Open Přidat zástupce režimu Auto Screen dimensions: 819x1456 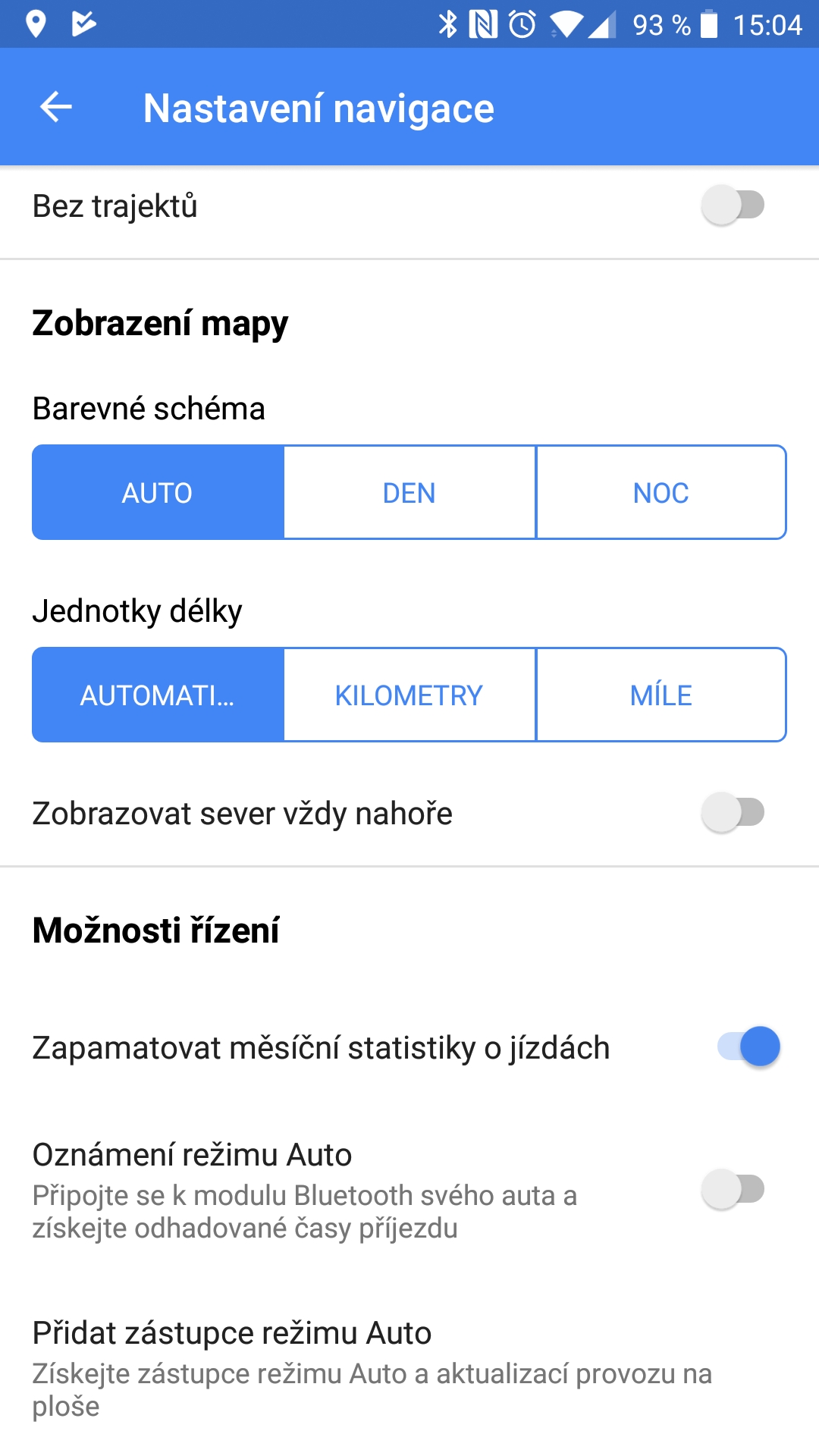(x=372, y=1367)
